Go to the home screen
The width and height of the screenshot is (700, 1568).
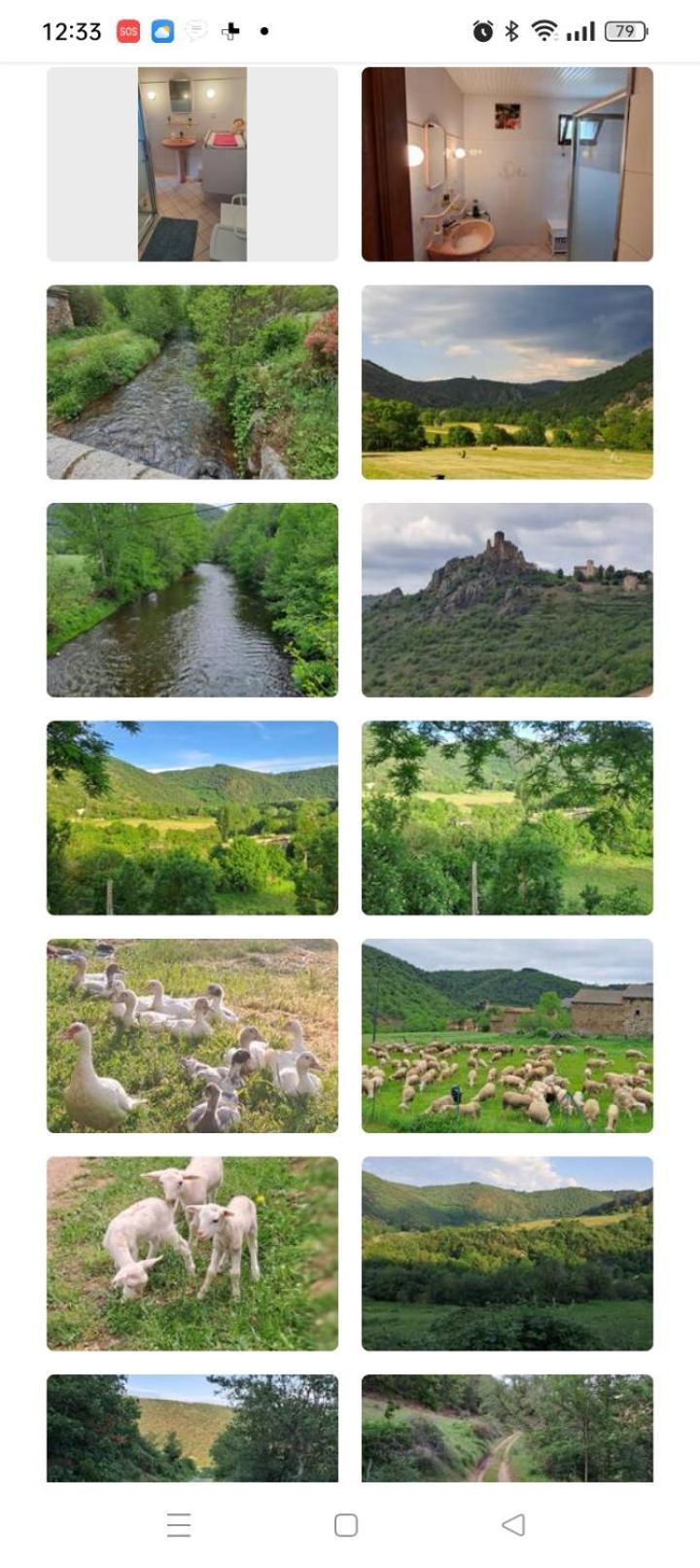346,1524
